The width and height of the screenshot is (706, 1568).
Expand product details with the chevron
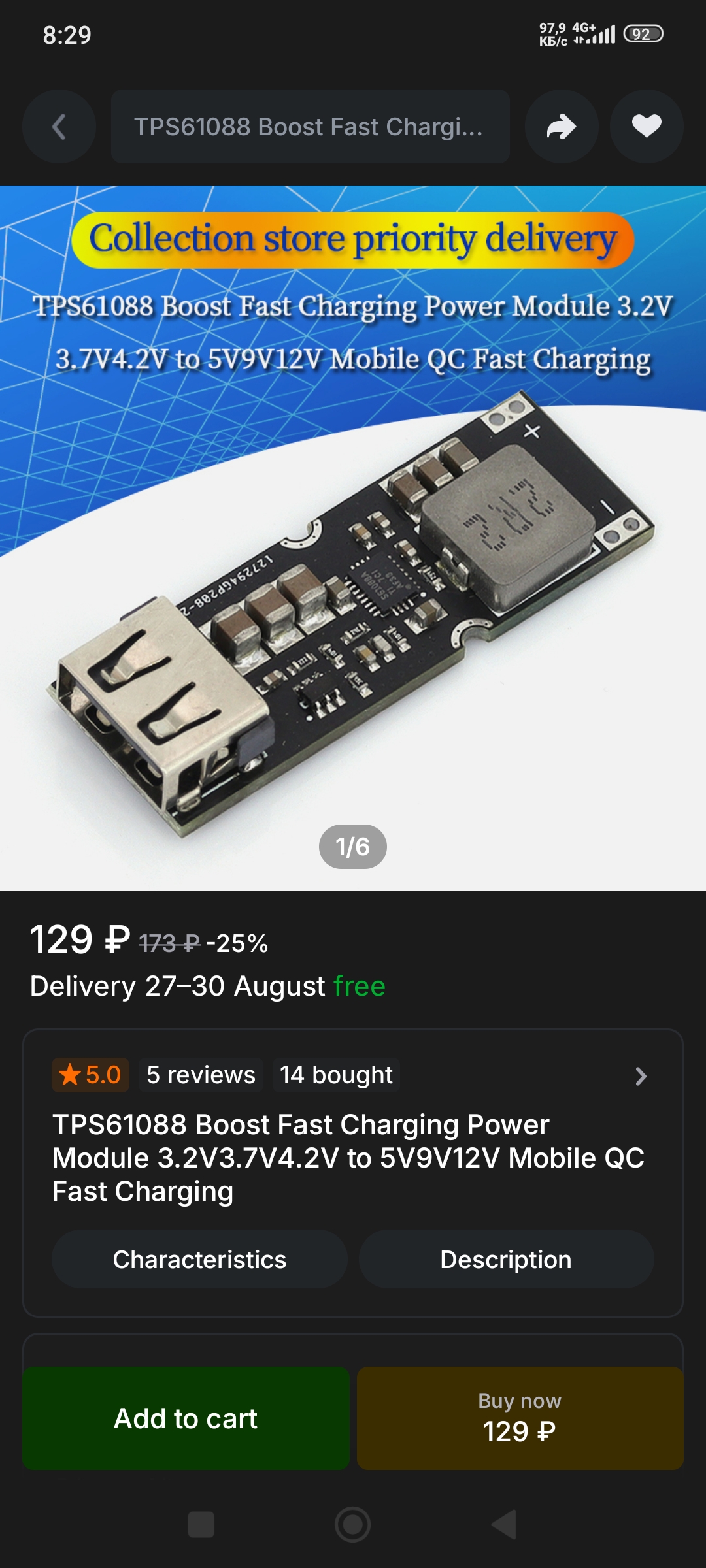641,1076
